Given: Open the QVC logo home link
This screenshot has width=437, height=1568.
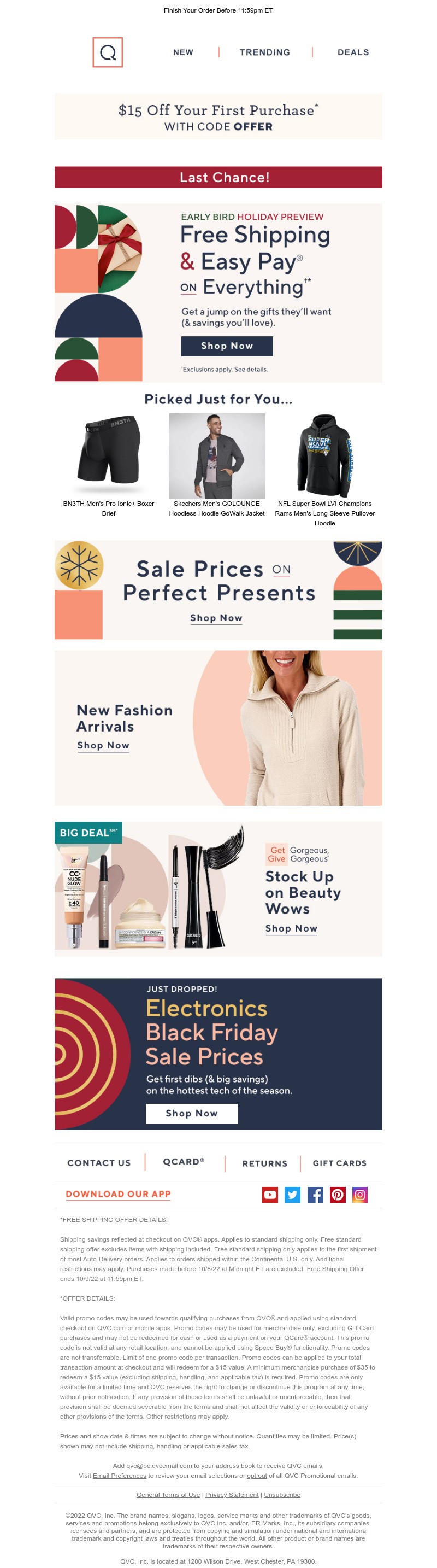Looking at the screenshot, I should (x=108, y=52).
